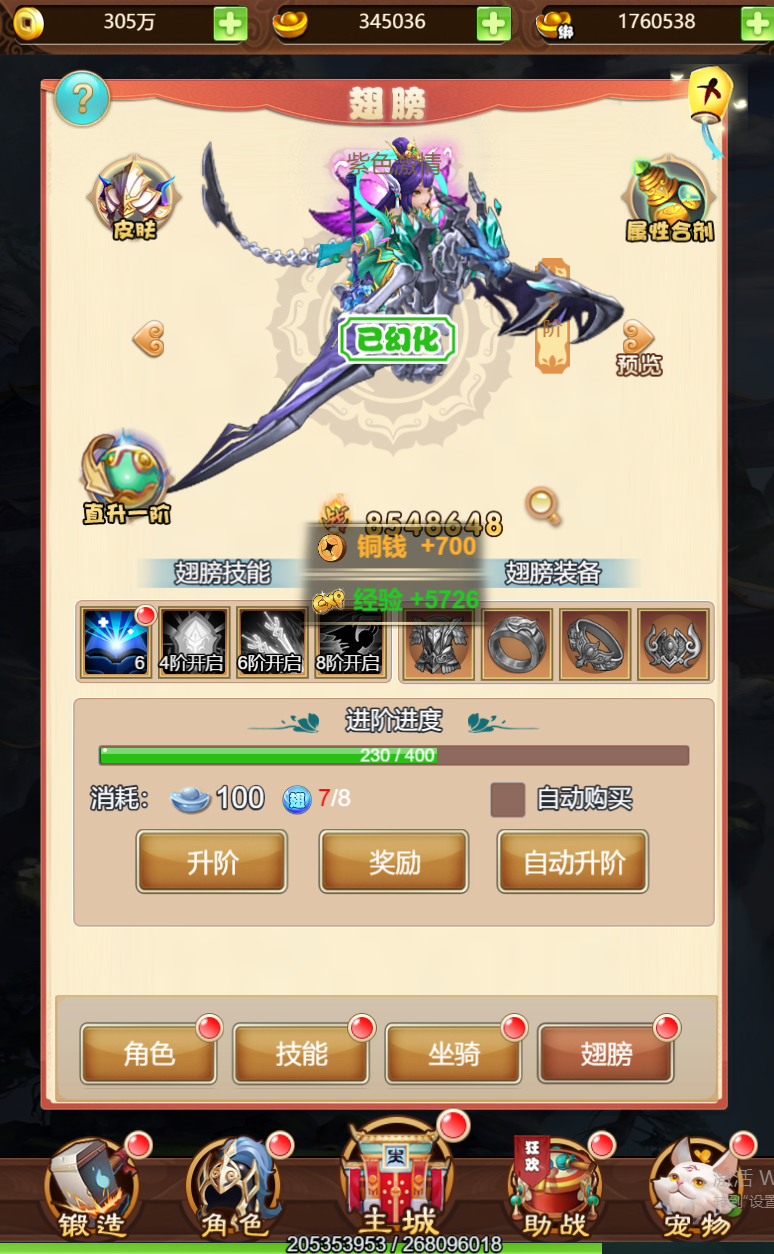The width and height of the screenshot is (774, 1254).
Task: Inspect power details with magnifier icon
Action: 543,506
